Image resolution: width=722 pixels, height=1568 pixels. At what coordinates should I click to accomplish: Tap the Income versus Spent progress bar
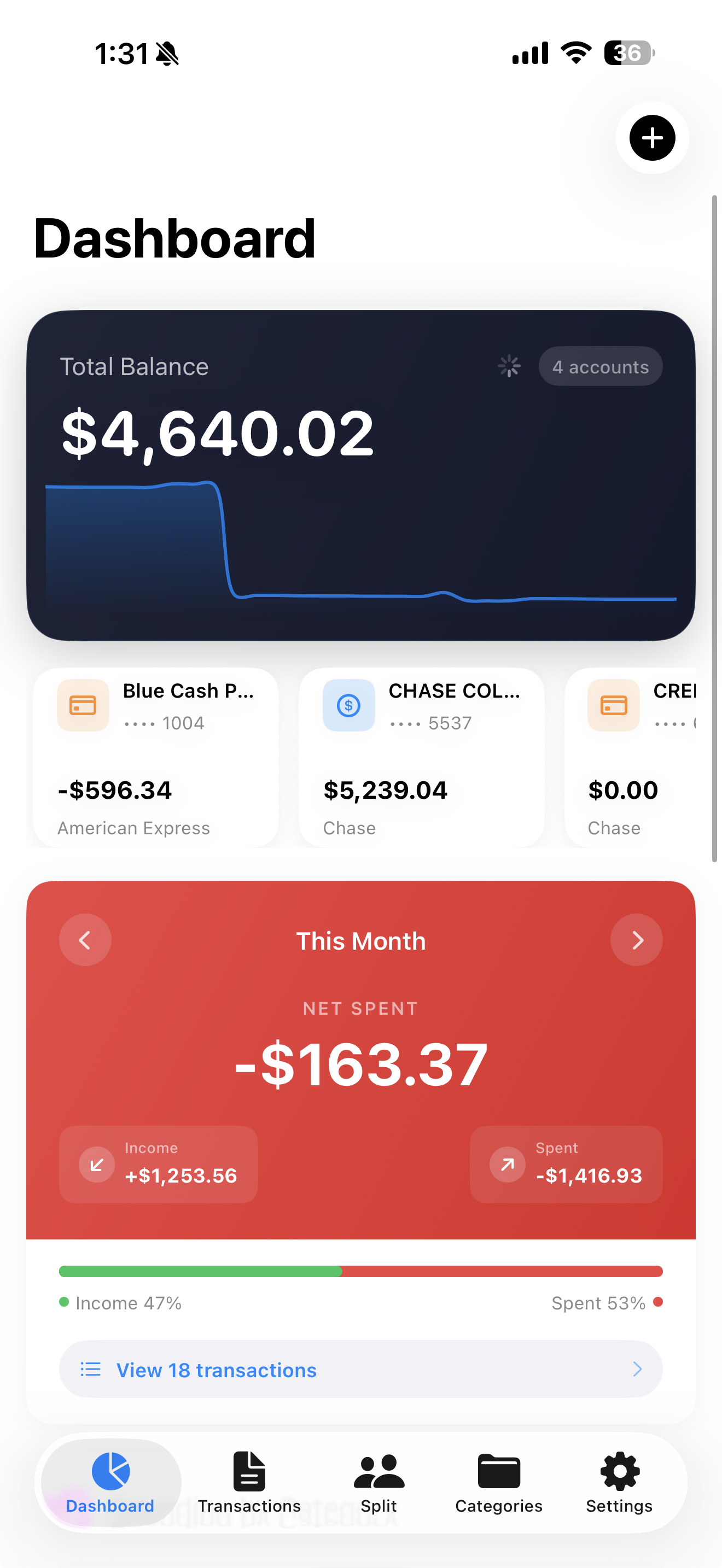point(360,1271)
